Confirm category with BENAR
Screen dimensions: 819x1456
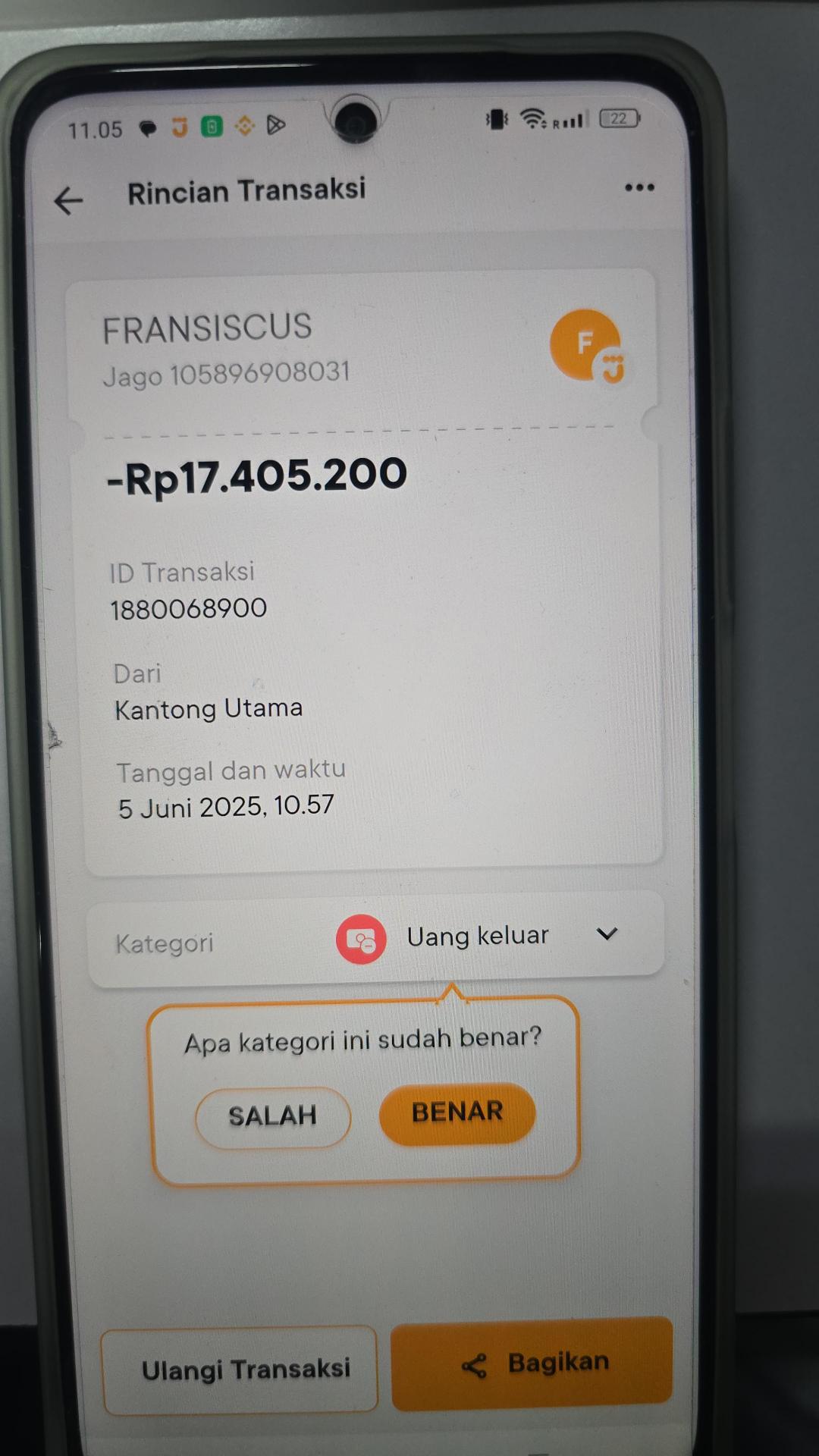pyautogui.click(x=457, y=1112)
